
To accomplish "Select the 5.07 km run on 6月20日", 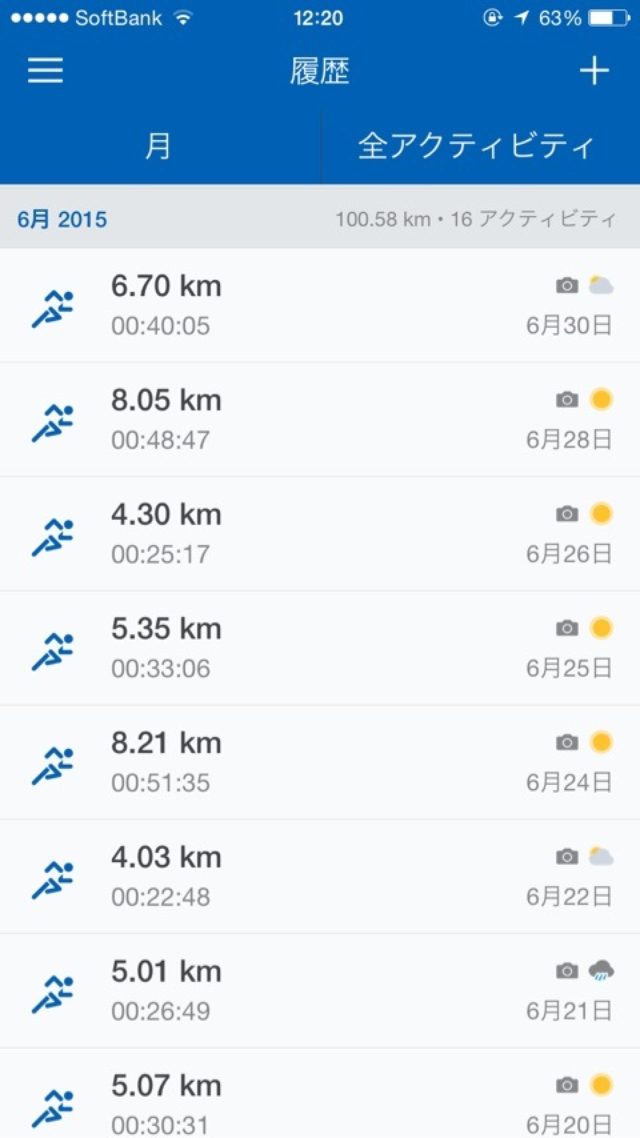I will point(320,1098).
